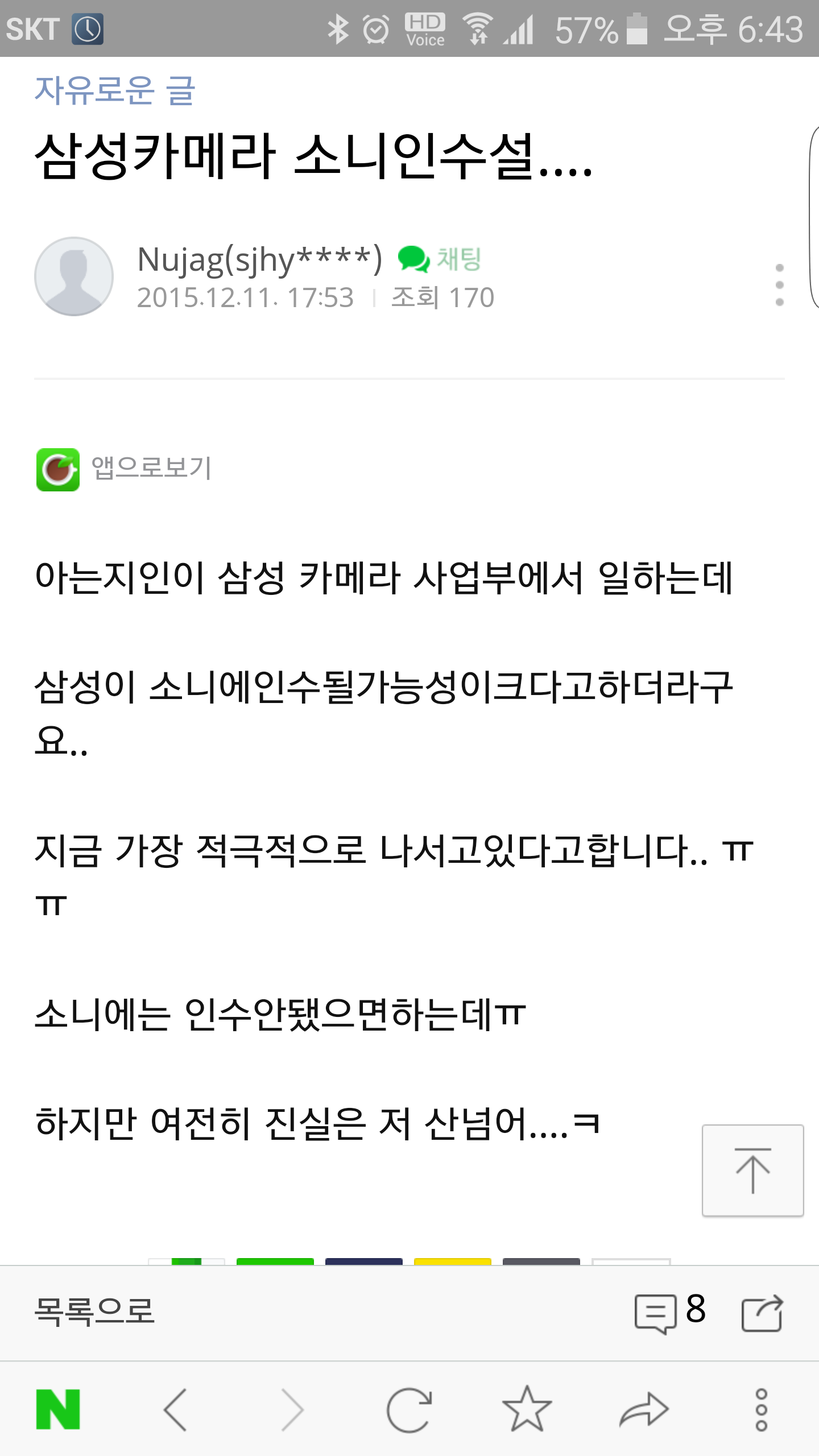Open the 자유로운 글 board link
This screenshot has height=1456, width=819.
[x=115, y=90]
